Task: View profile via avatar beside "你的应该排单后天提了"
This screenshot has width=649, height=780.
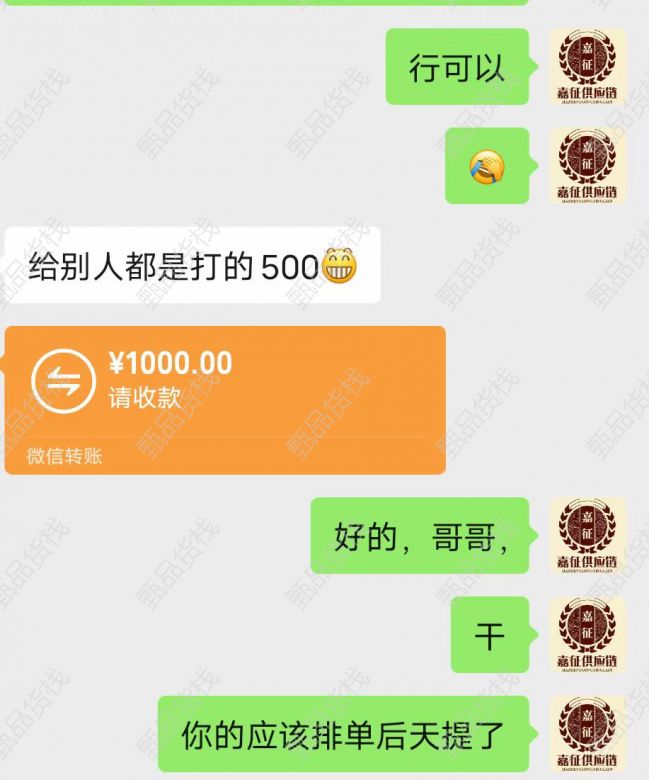Action: click(x=587, y=735)
